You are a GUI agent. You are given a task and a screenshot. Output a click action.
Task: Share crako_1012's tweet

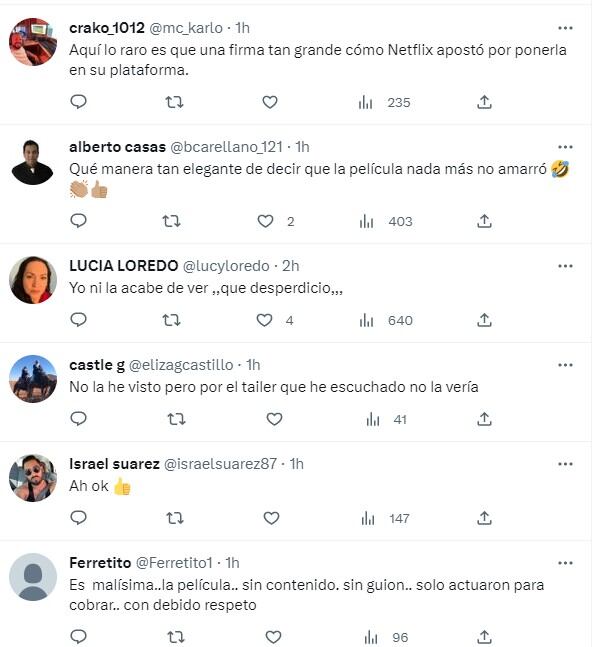484,102
